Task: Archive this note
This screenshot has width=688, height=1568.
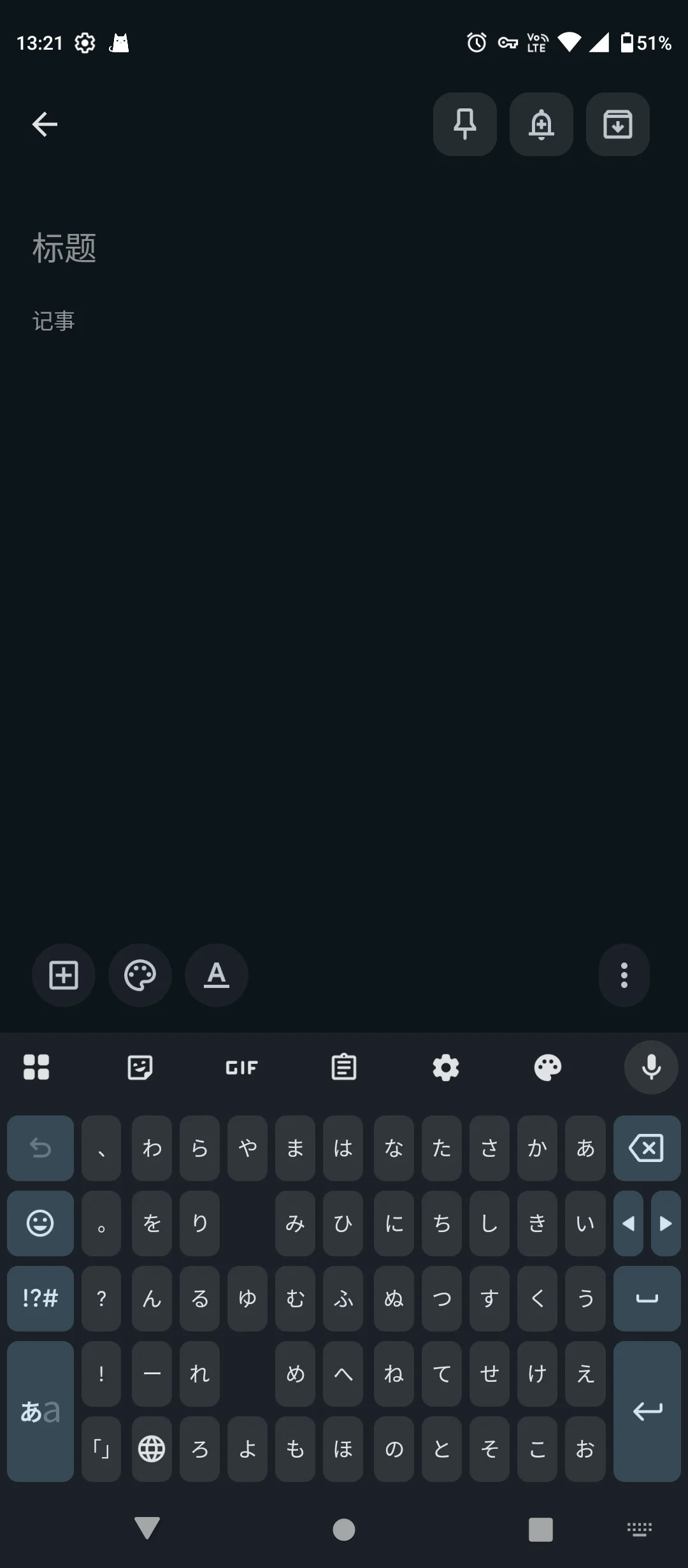Action: 618,124
